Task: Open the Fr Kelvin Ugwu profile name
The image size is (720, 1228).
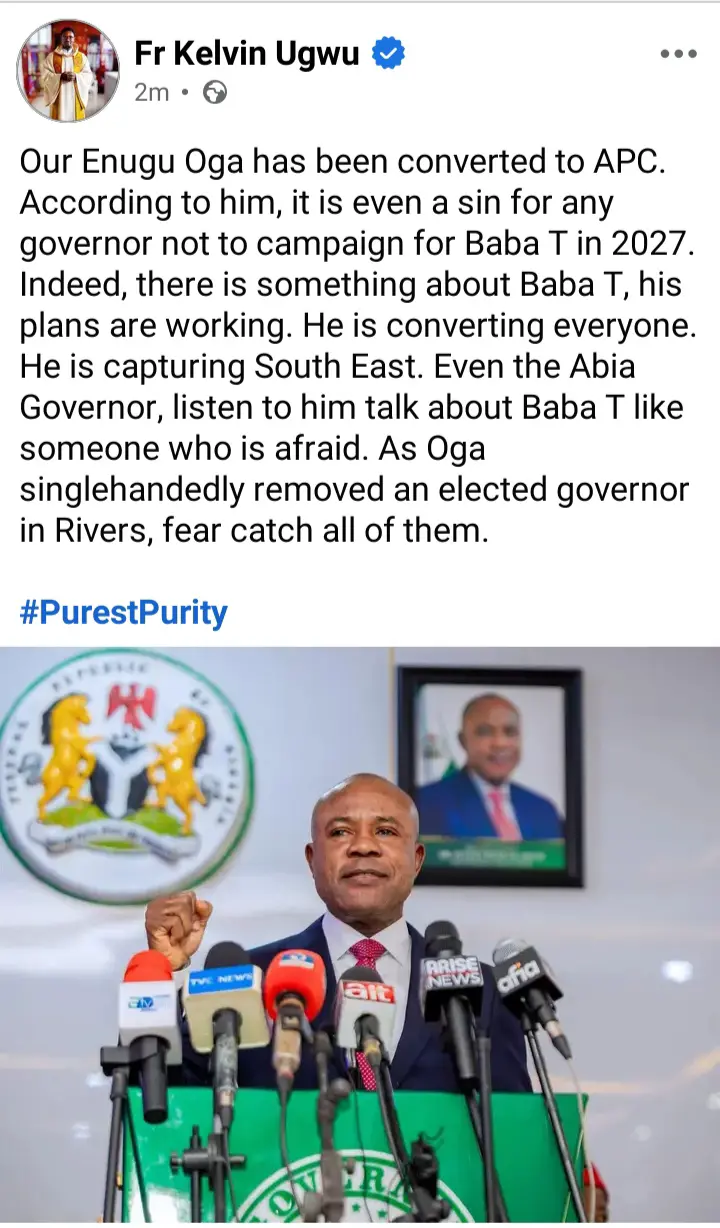Action: point(247,54)
